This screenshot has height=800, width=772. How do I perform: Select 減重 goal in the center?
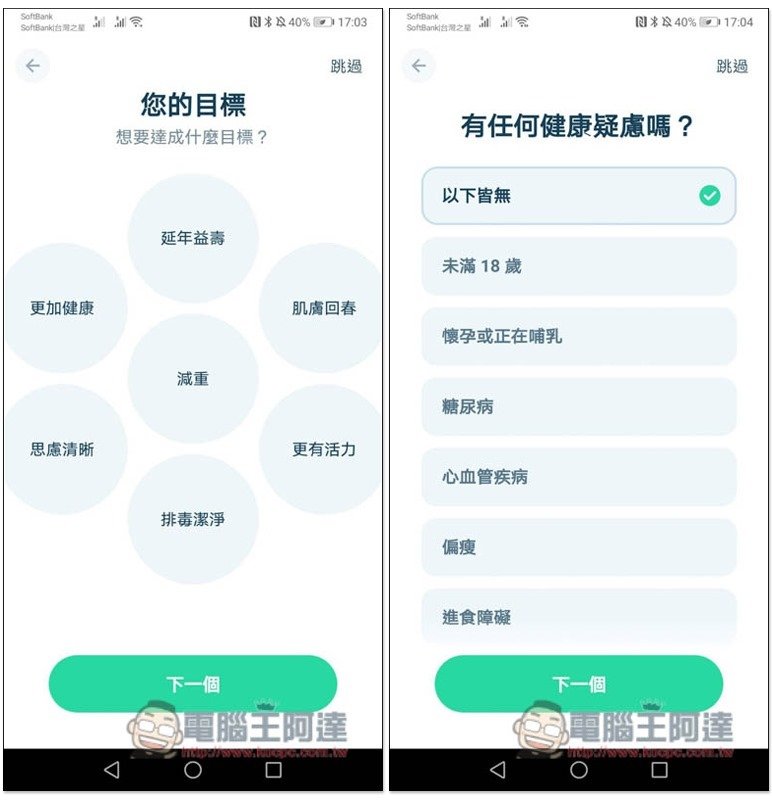click(x=193, y=379)
